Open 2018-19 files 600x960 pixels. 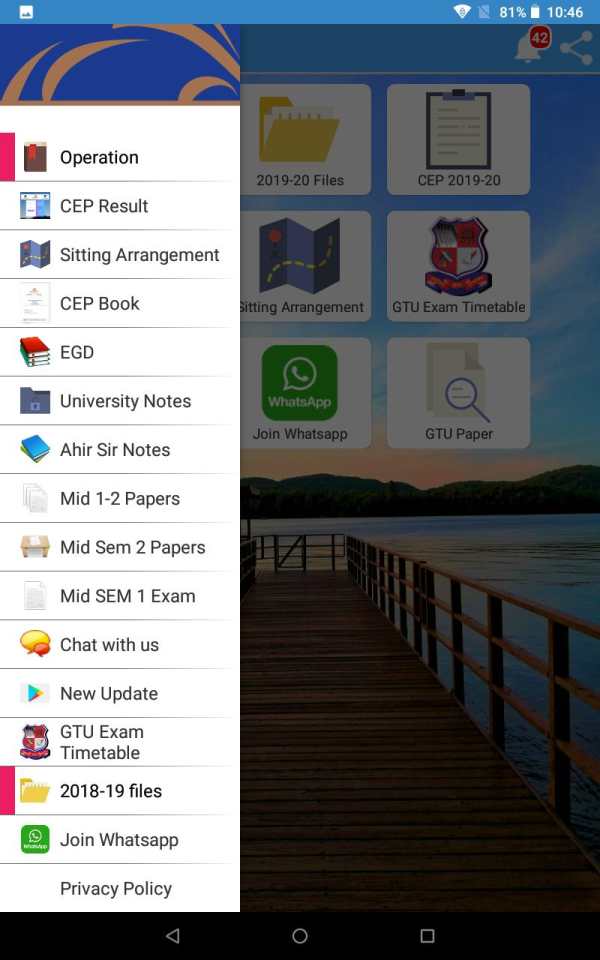120,791
